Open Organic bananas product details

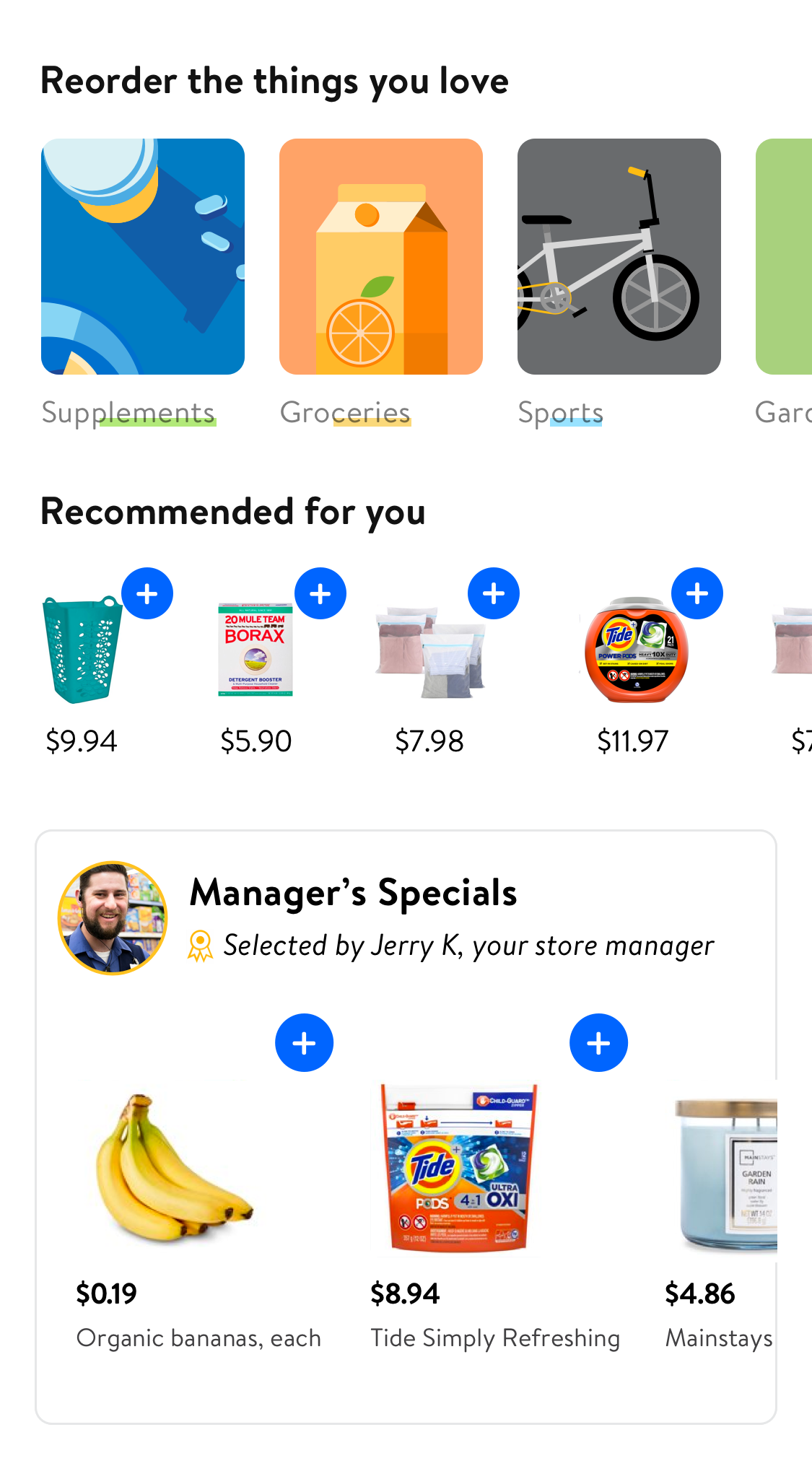click(173, 1169)
